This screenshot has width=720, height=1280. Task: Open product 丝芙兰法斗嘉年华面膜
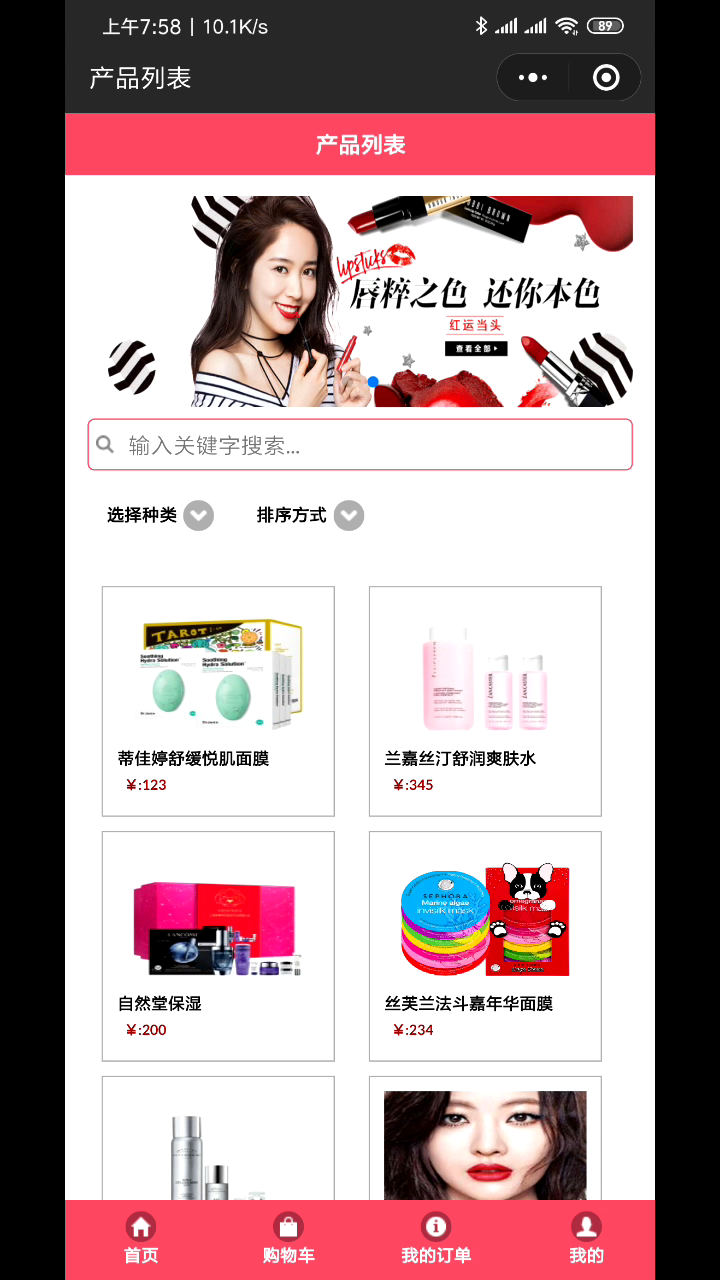click(485, 946)
